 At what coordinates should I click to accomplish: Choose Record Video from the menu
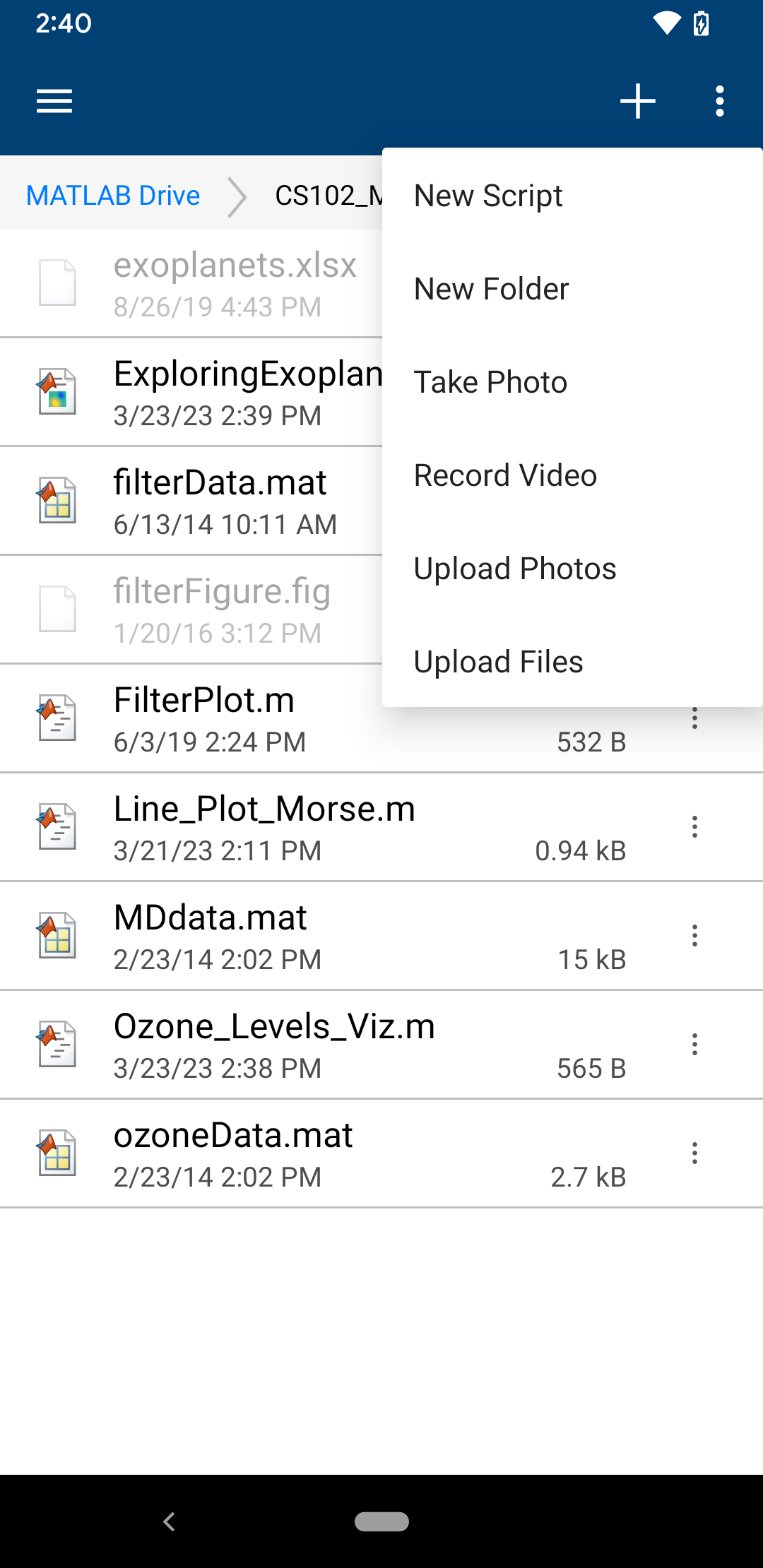click(x=504, y=475)
